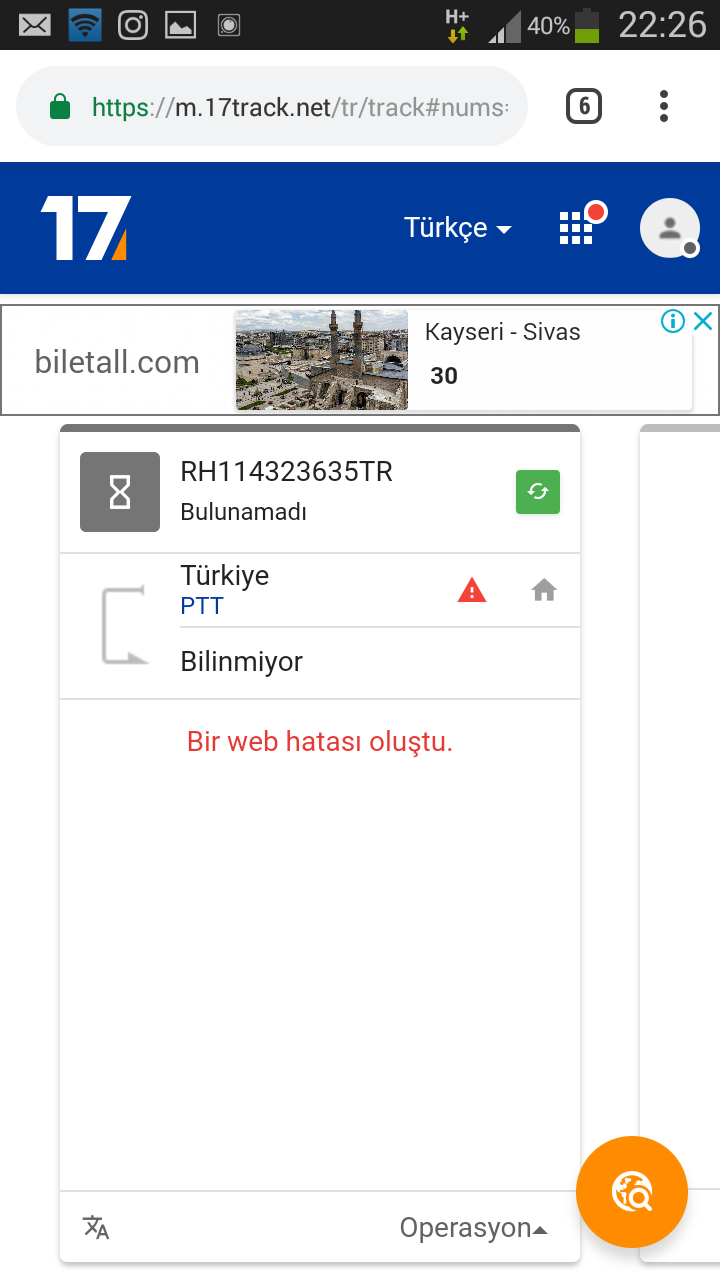720x1280 pixels.
Task: Expand the Operasyon menu
Action: tap(474, 1228)
